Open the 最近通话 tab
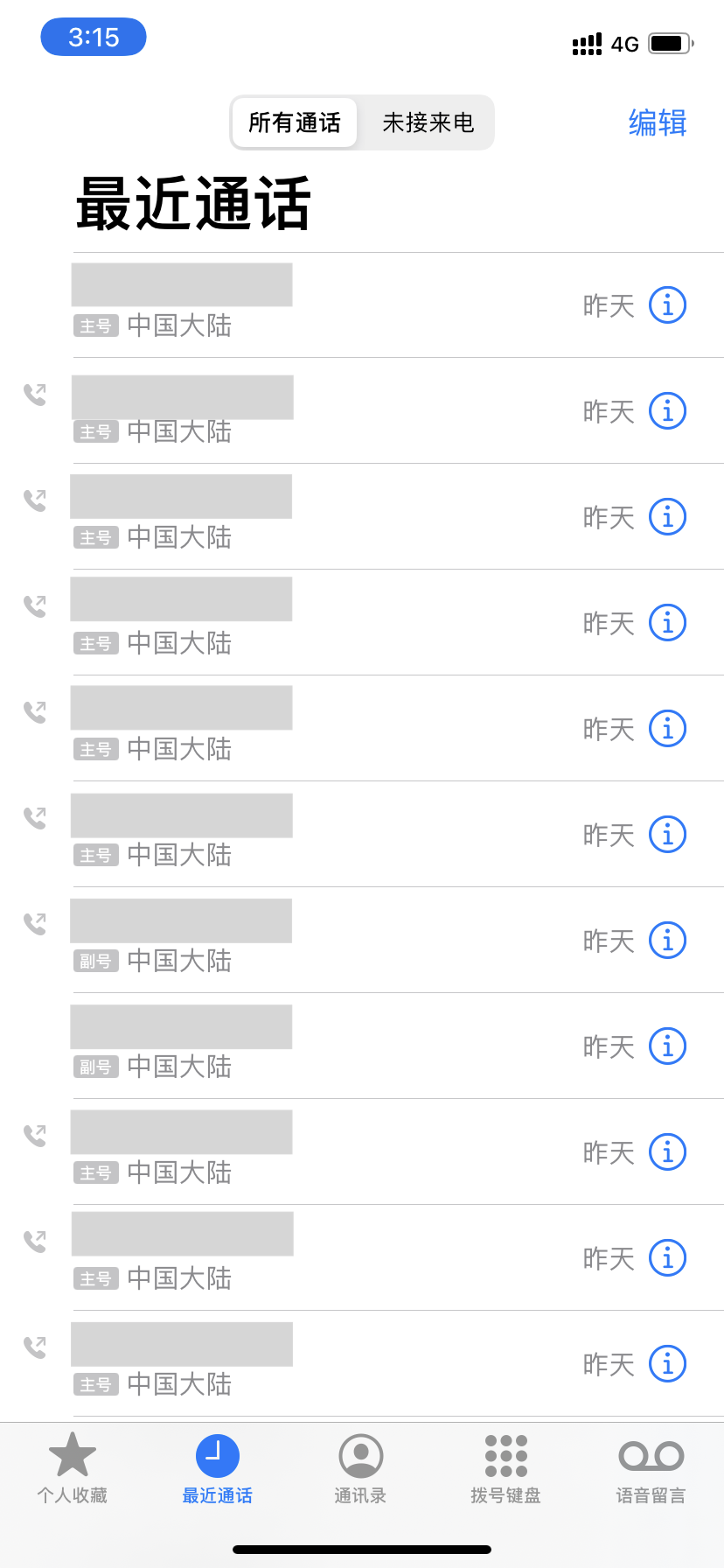This screenshot has height=1568, width=724. (217, 1470)
